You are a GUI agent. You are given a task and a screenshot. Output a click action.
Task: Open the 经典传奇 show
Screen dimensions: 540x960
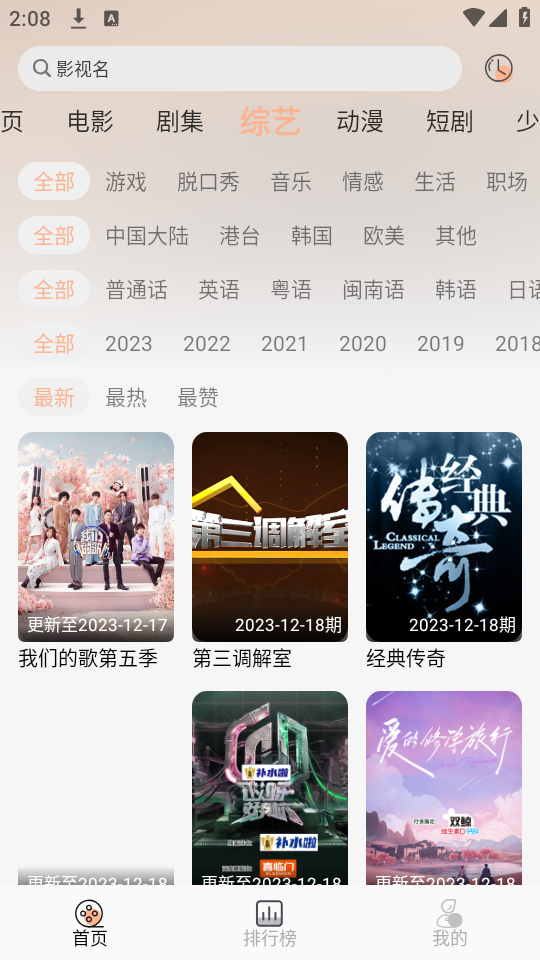444,551
